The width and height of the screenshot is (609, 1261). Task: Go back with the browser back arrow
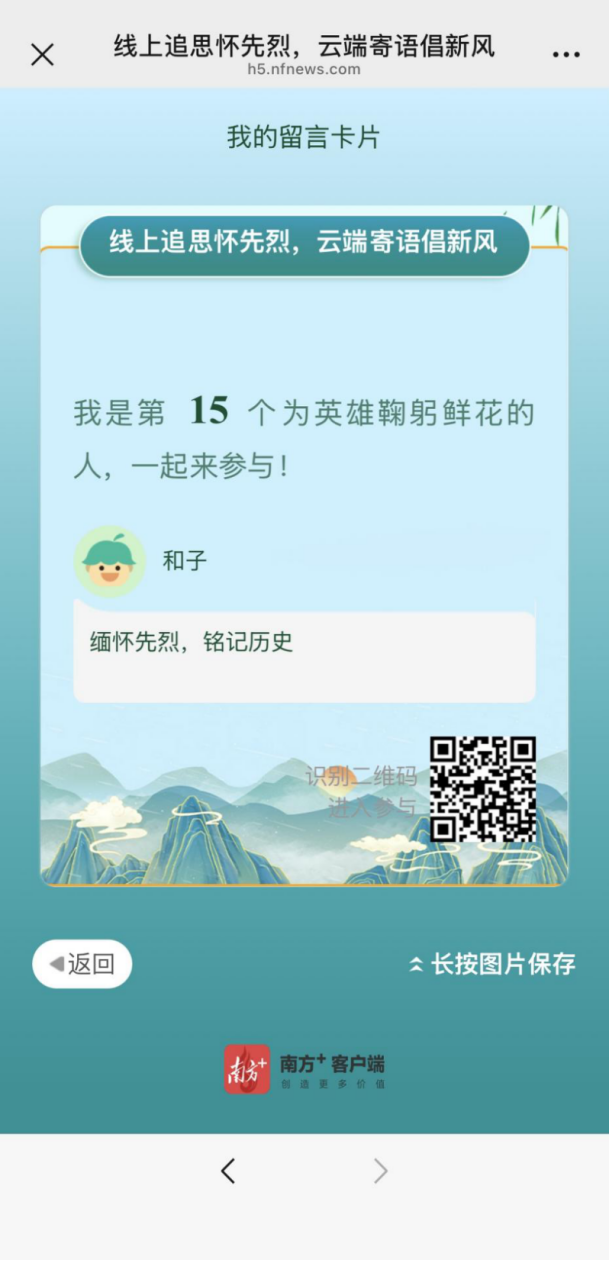click(x=229, y=1171)
